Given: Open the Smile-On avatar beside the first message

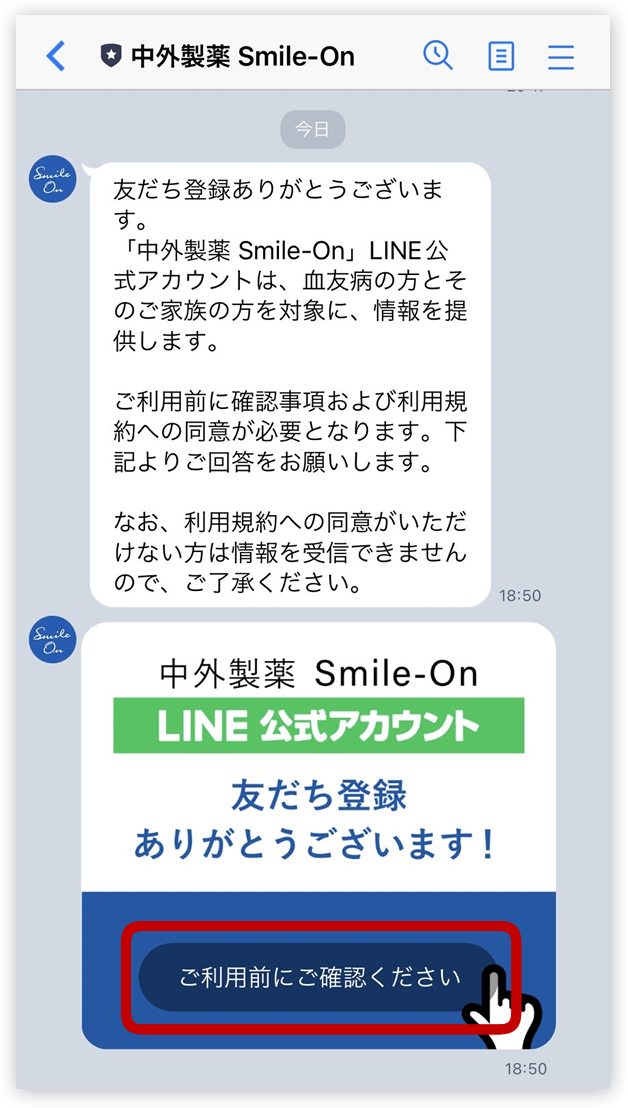Looking at the screenshot, I should coord(53,180).
